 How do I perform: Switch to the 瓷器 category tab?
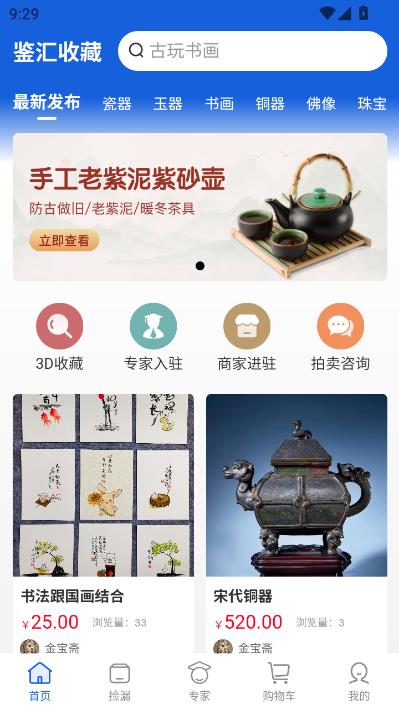coord(117,104)
